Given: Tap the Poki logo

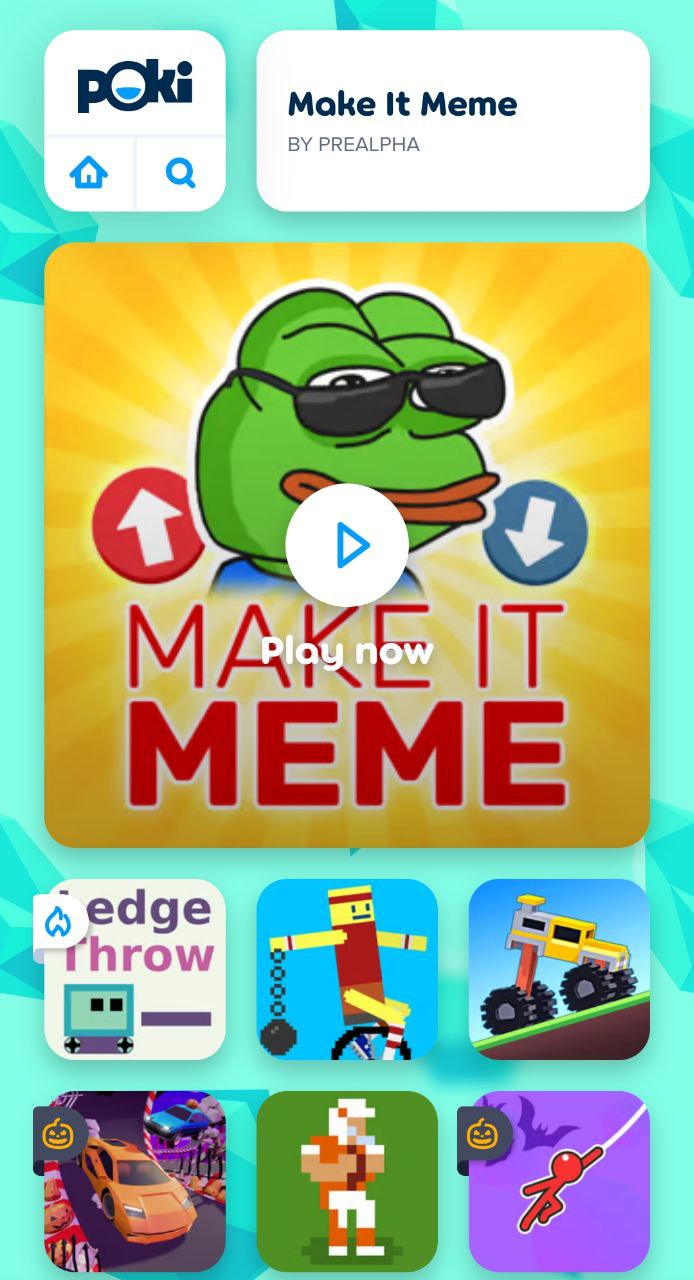Looking at the screenshot, I should (135, 86).
